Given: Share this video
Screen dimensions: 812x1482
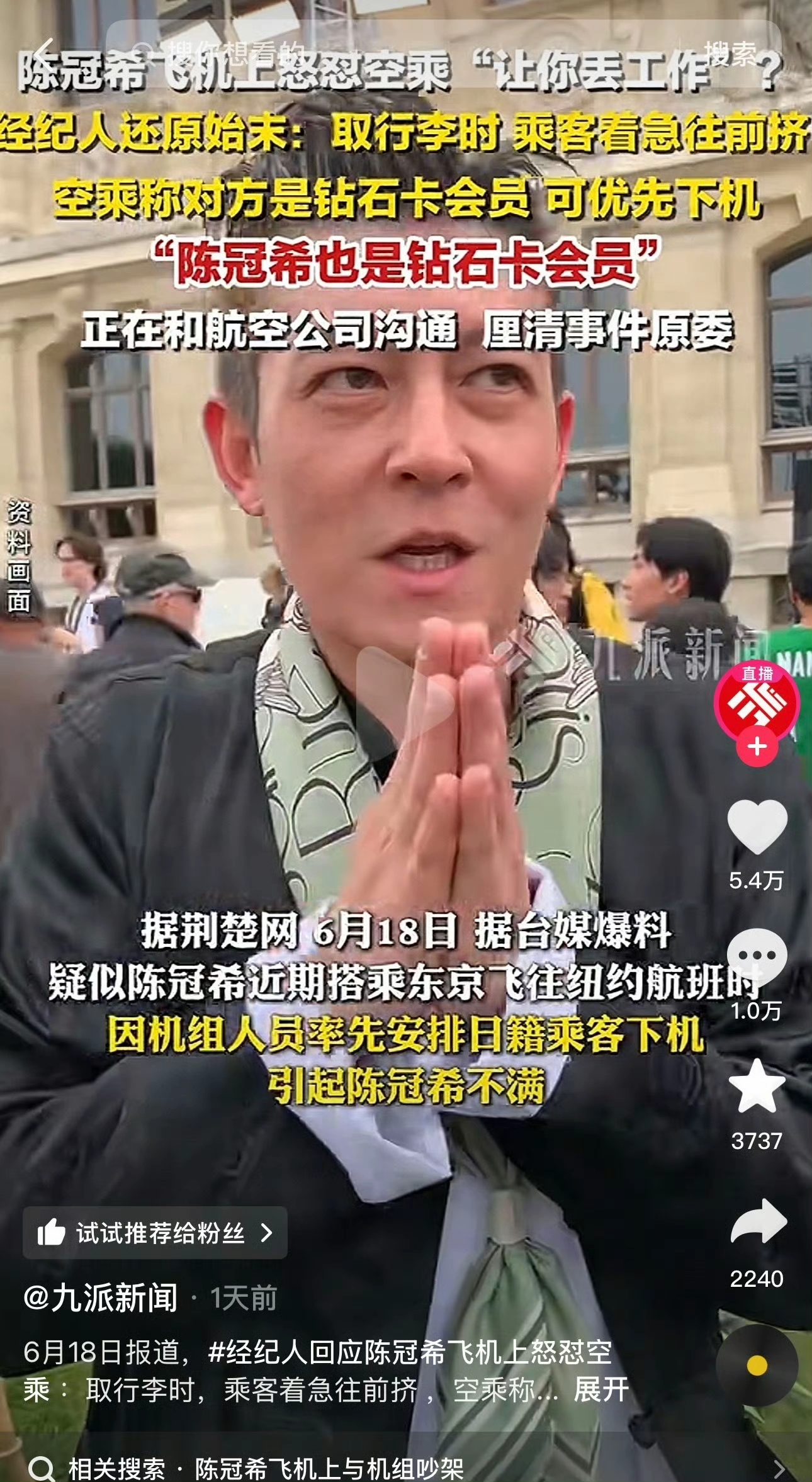Looking at the screenshot, I should [x=758, y=1221].
